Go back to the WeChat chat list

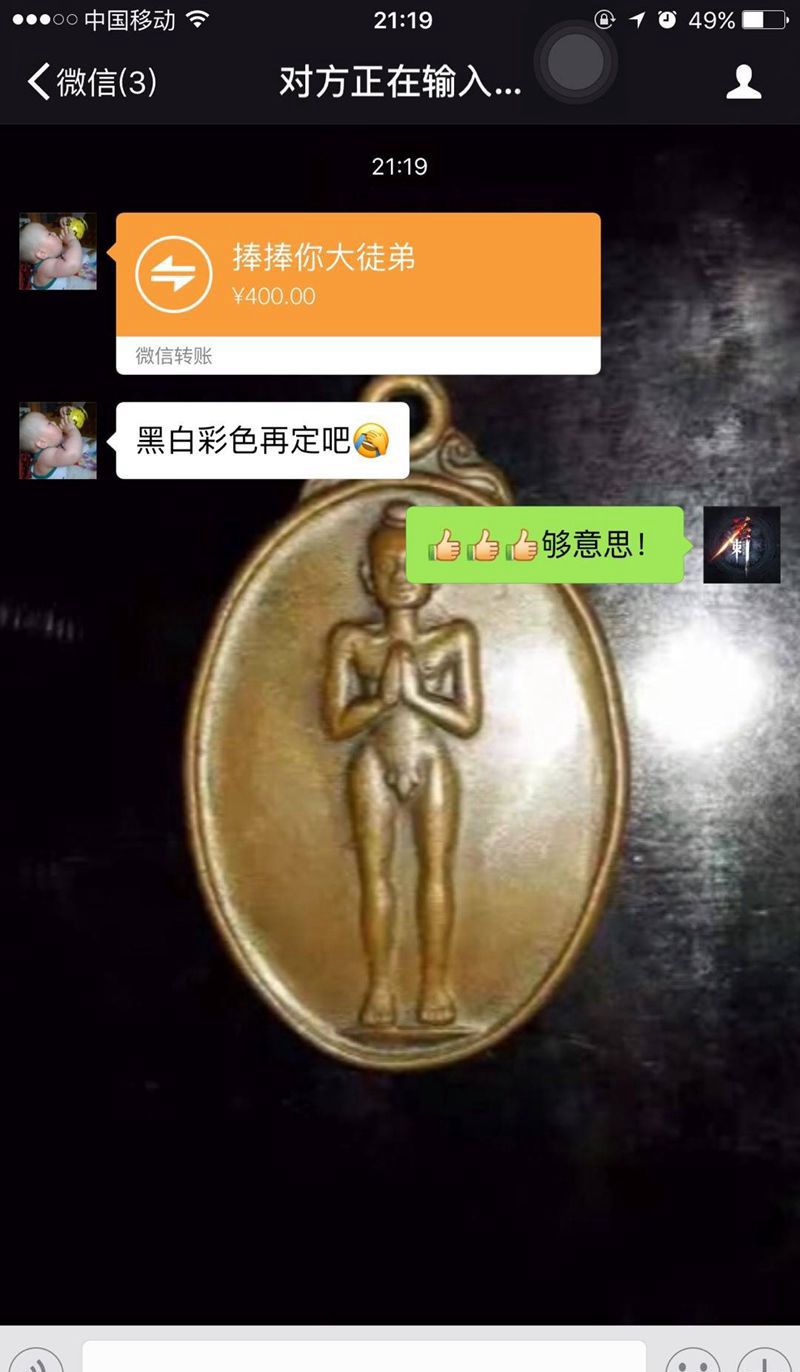tap(90, 81)
